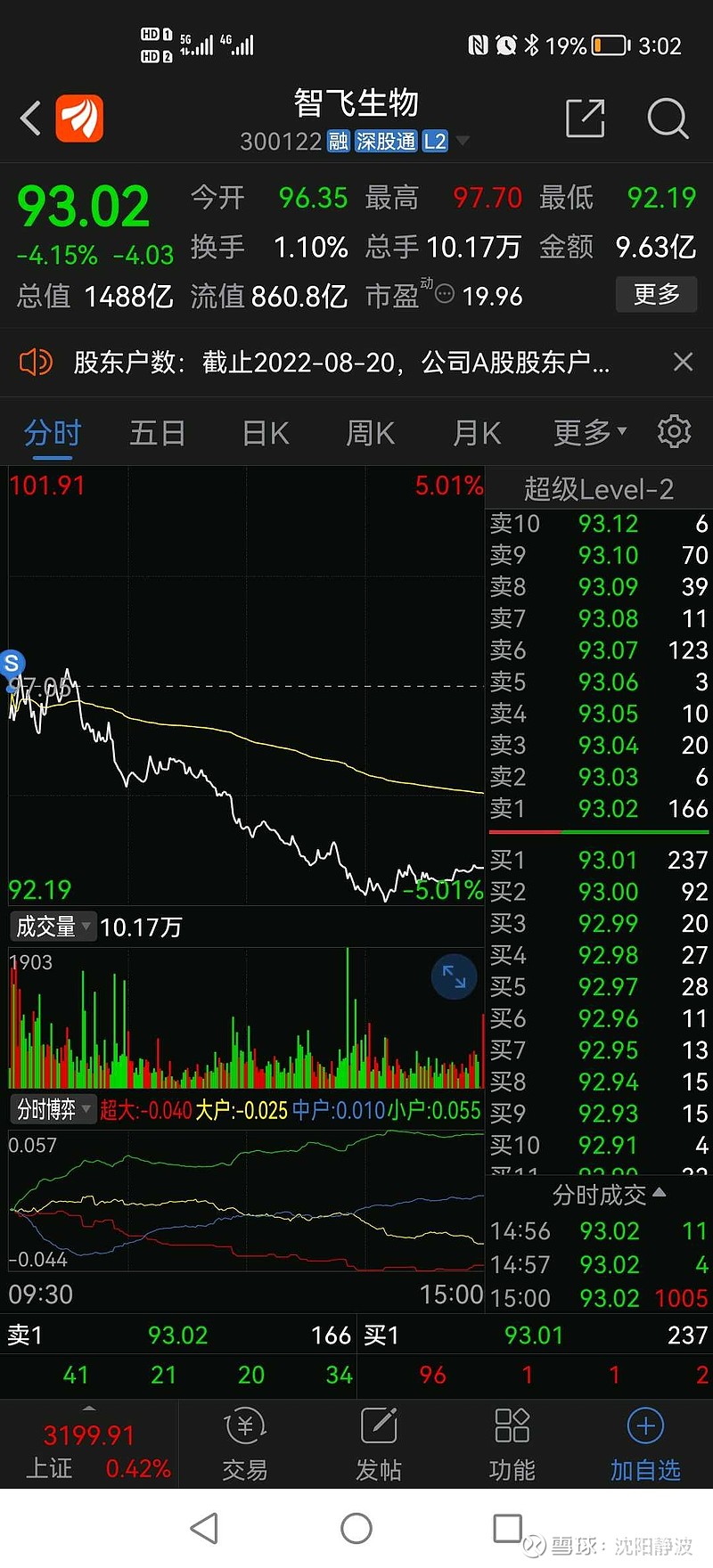
Task: Open the 功能 menu
Action: point(512,1444)
